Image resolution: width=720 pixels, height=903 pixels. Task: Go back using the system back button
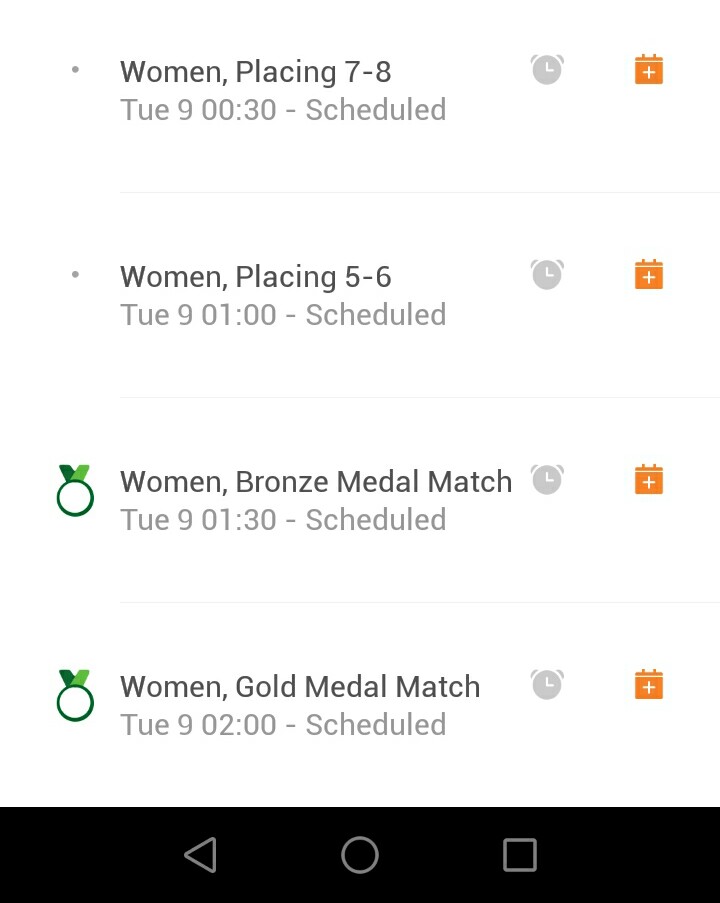pos(200,855)
